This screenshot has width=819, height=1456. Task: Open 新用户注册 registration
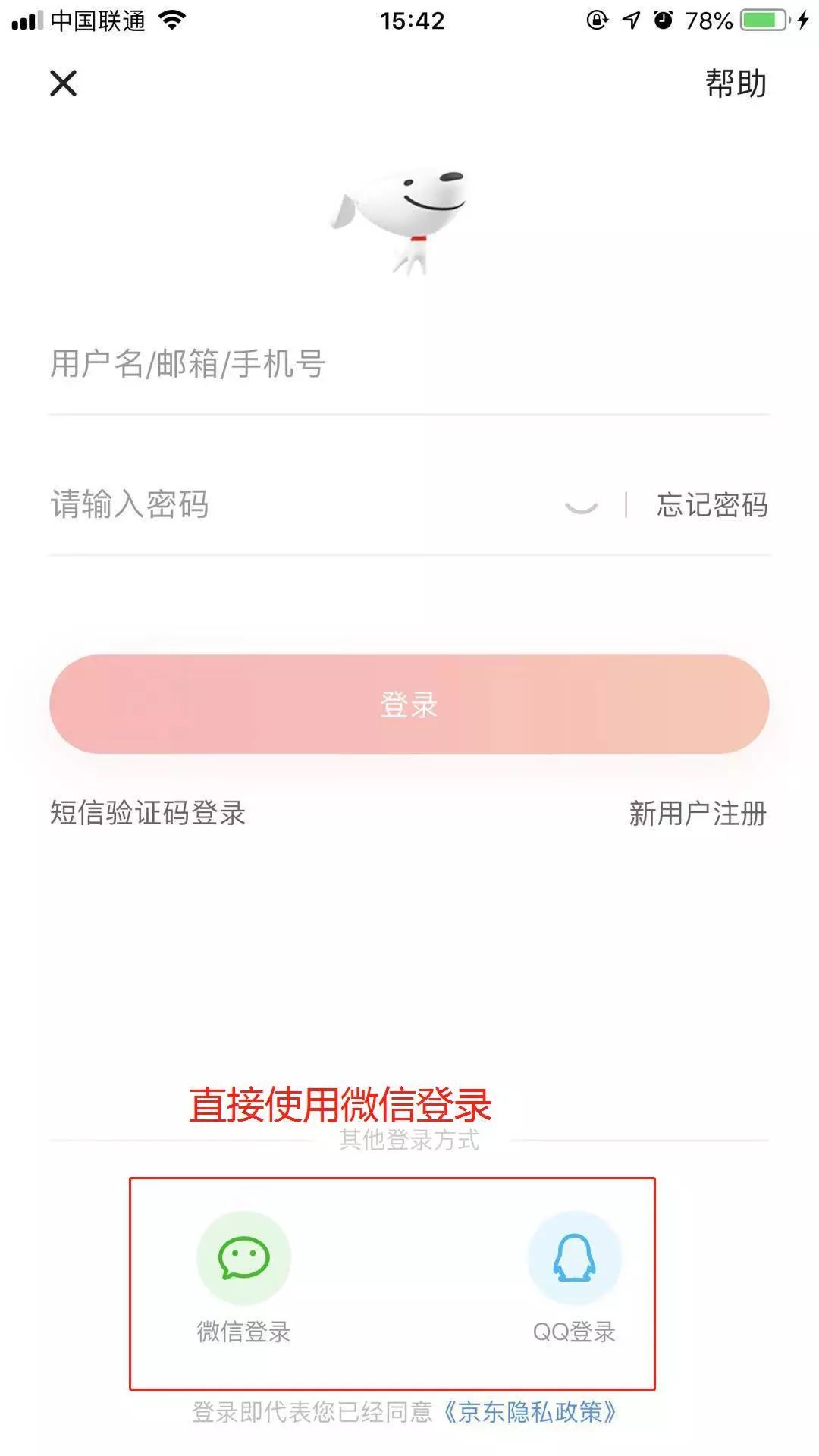pyautogui.click(x=698, y=814)
